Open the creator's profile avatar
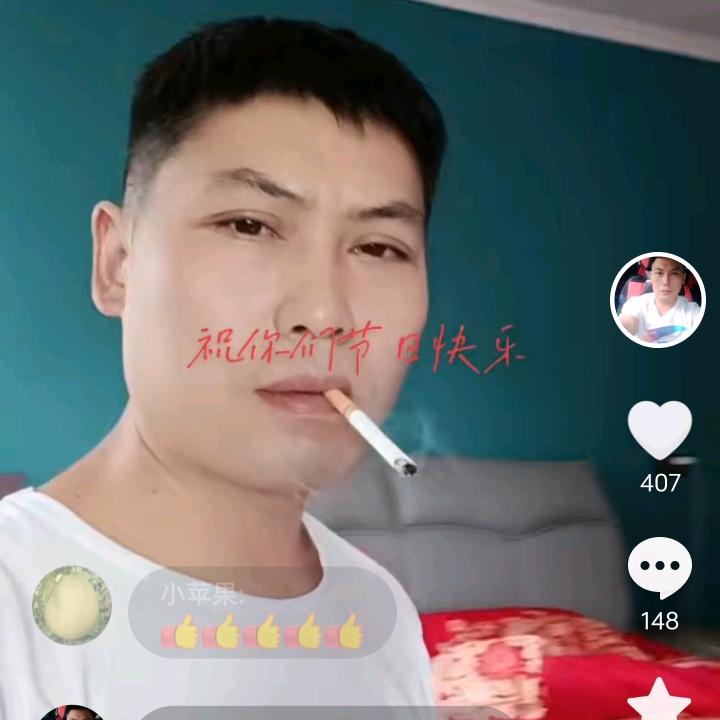Screen dimensions: 720x720 pos(658,300)
